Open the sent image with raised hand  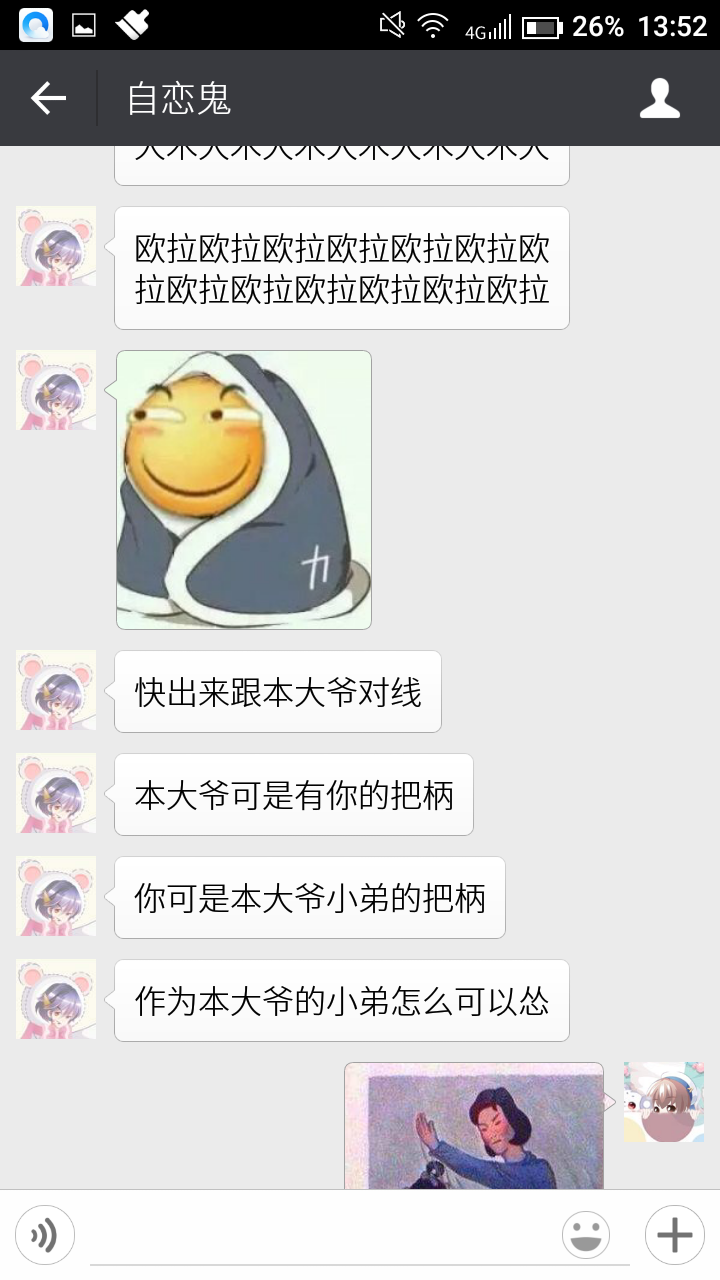tap(474, 1126)
